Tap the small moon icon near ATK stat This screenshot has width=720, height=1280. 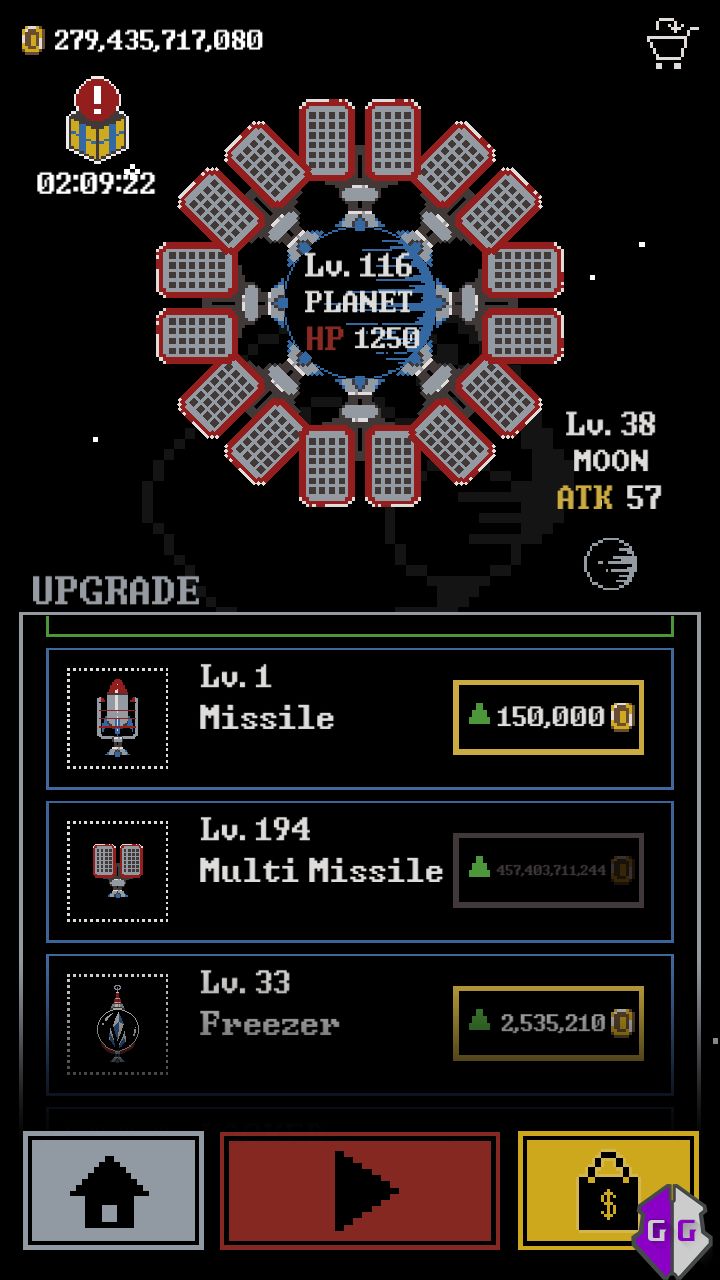(609, 563)
